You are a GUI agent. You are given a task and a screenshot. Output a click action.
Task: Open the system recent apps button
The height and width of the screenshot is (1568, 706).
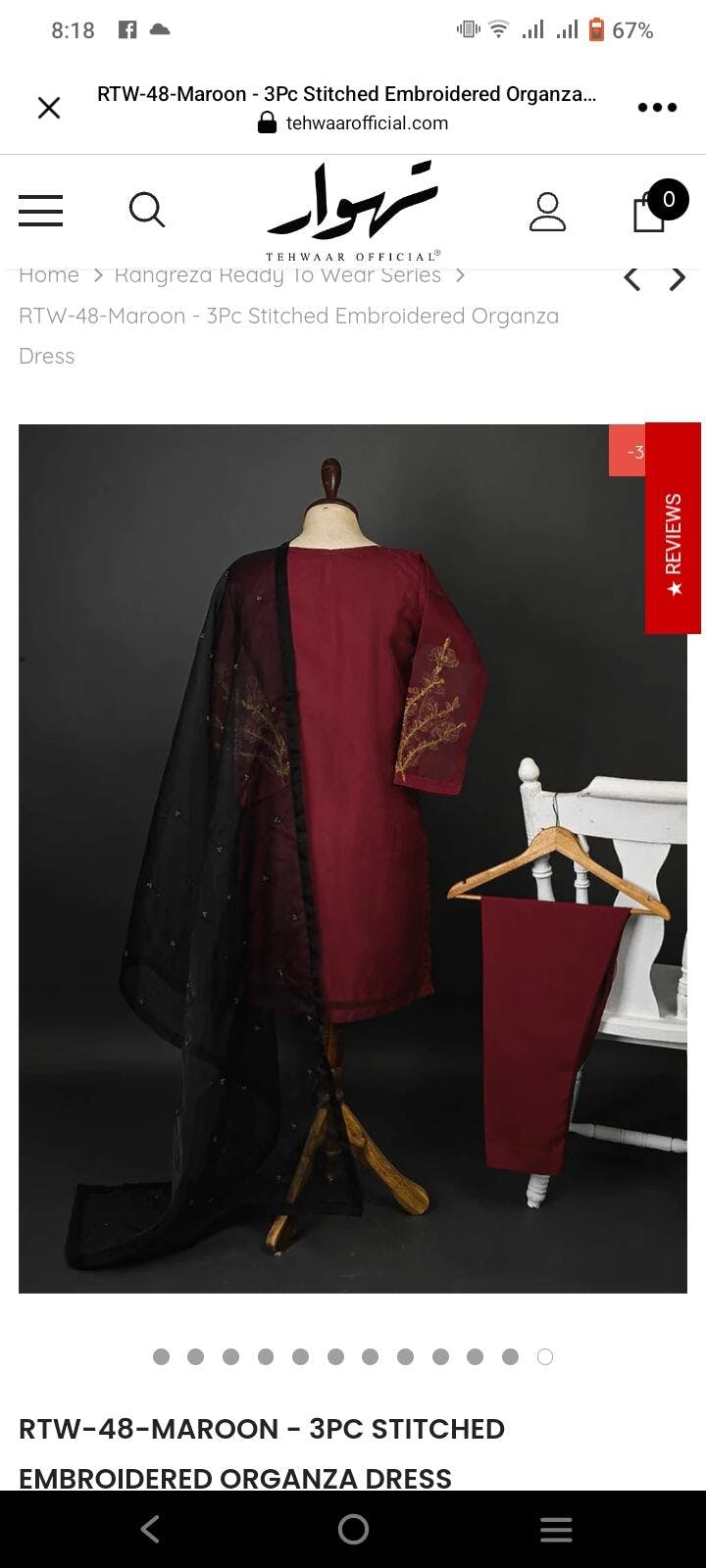(556, 1529)
